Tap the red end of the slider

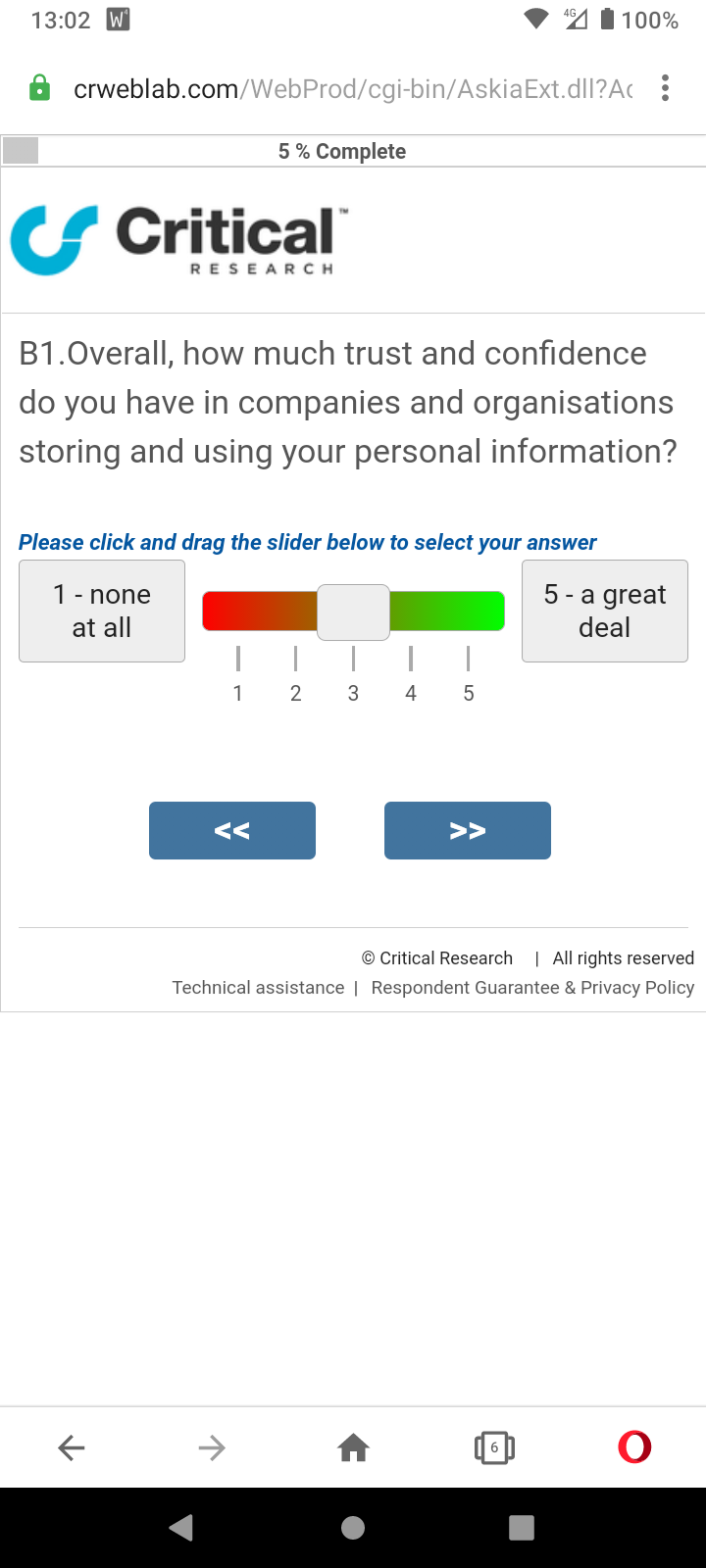221,611
